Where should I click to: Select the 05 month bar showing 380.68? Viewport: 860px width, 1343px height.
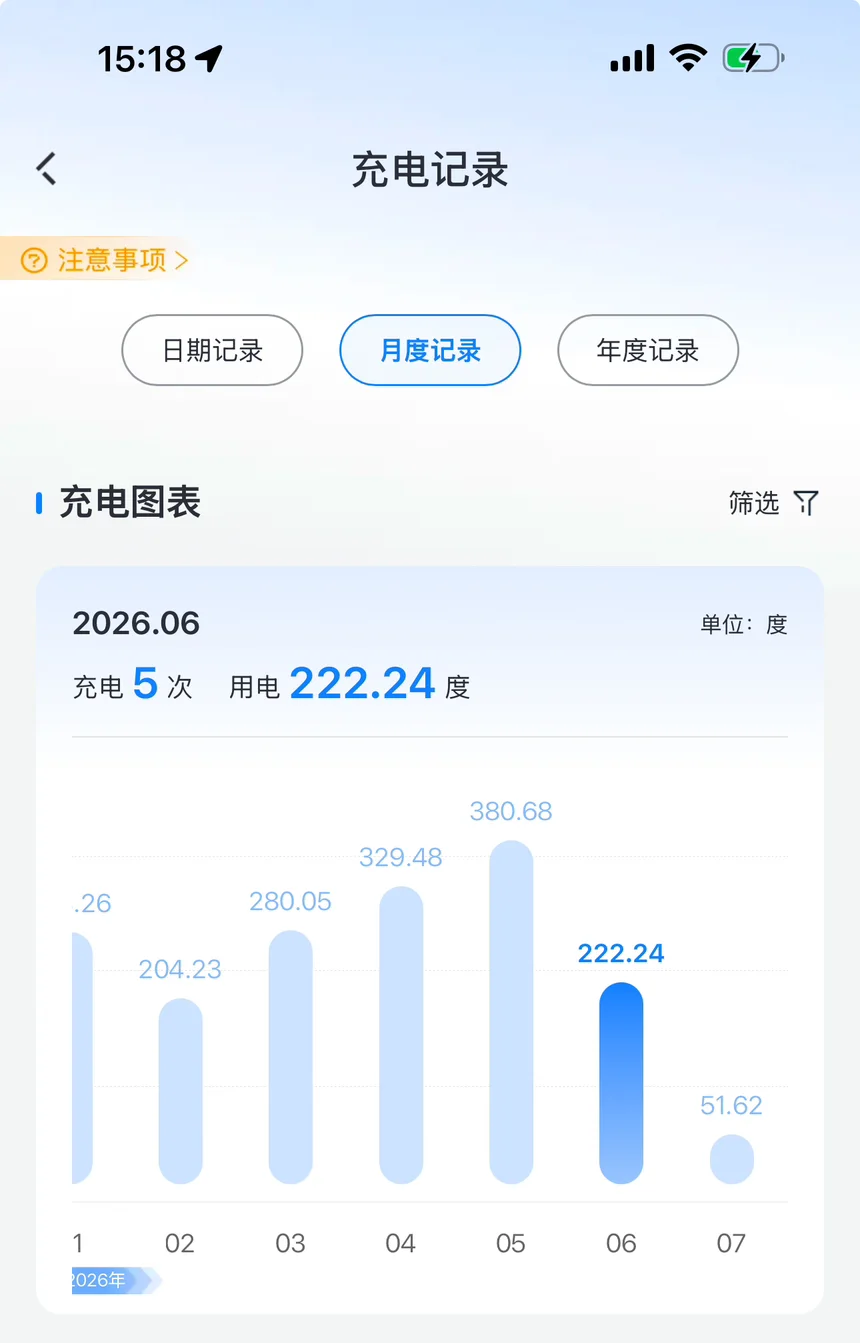[511, 1012]
